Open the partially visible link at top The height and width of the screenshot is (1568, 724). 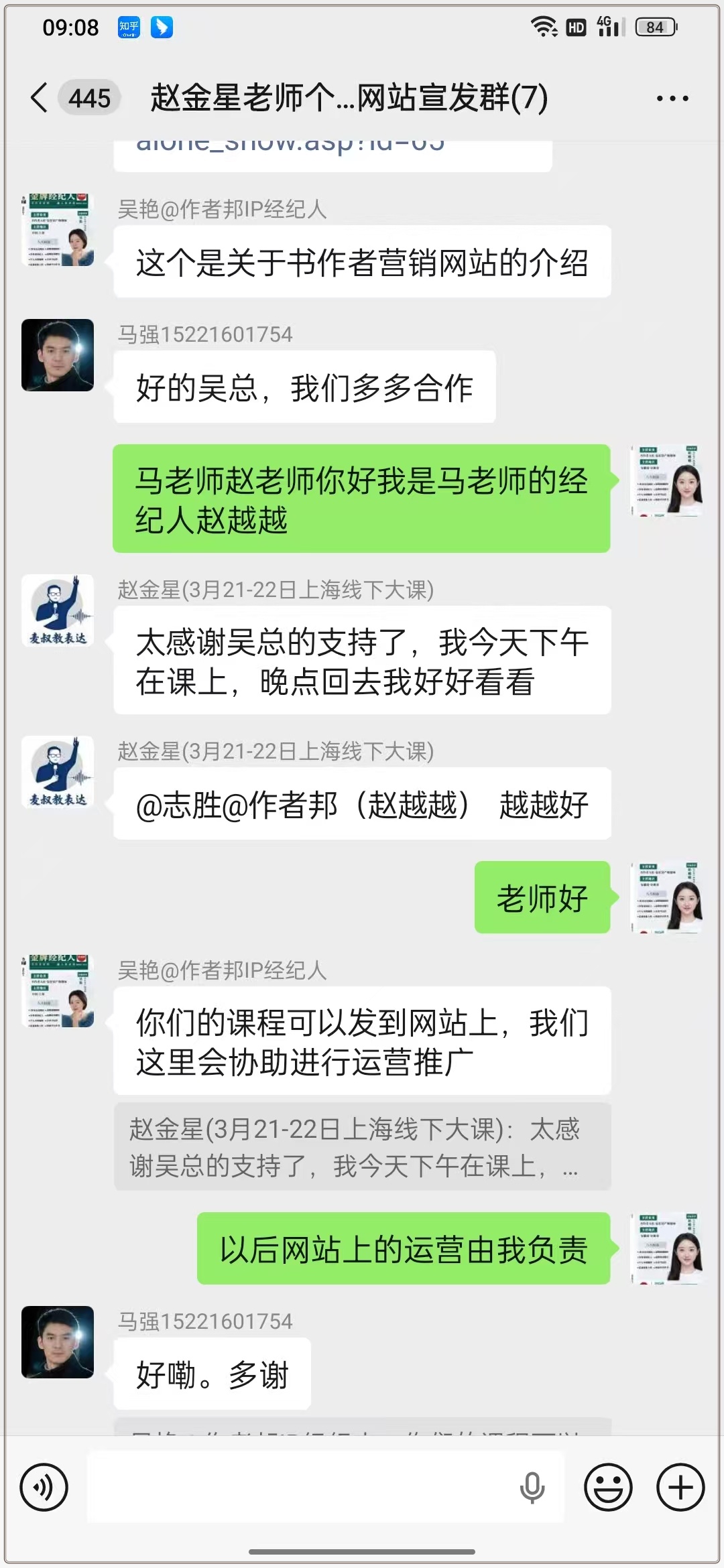click(x=333, y=153)
